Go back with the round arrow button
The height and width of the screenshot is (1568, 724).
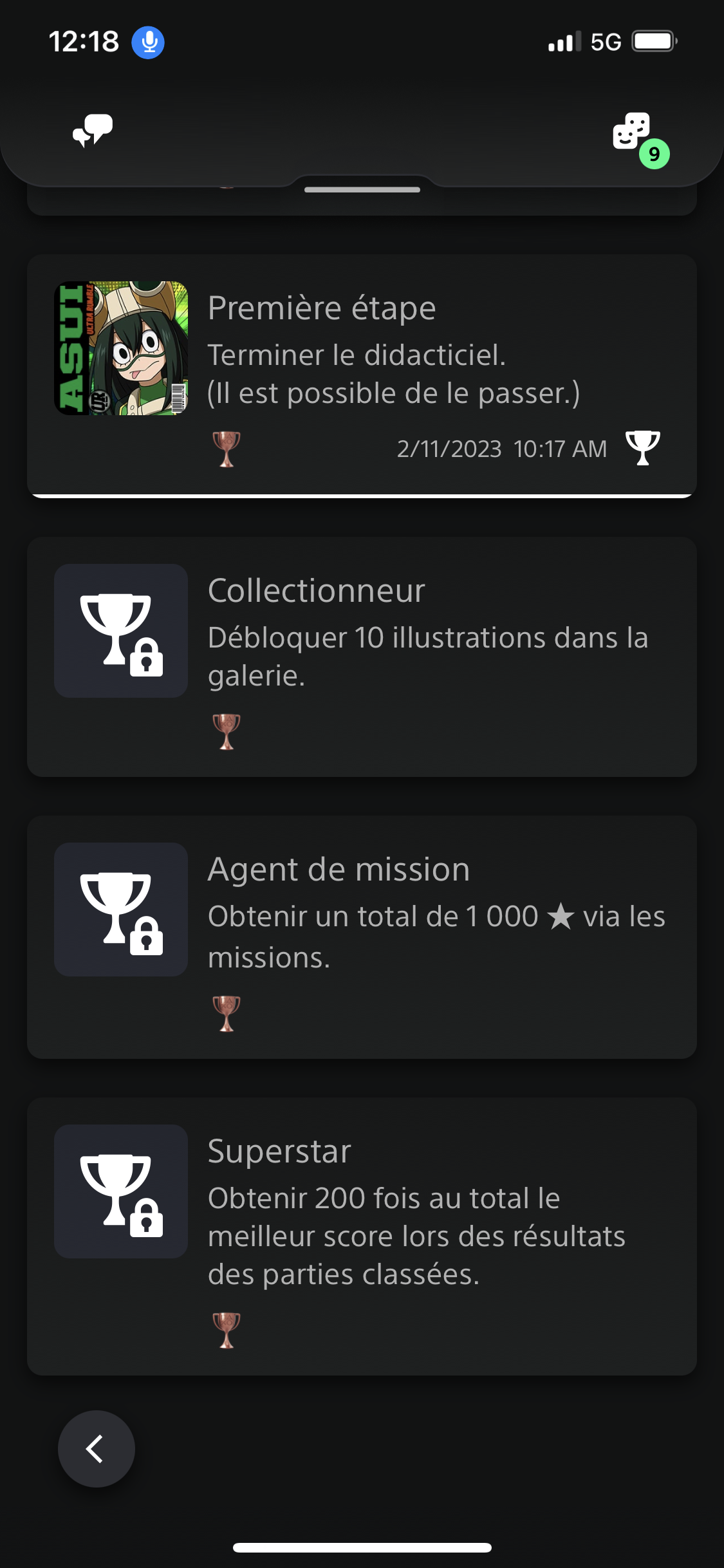(97, 1449)
